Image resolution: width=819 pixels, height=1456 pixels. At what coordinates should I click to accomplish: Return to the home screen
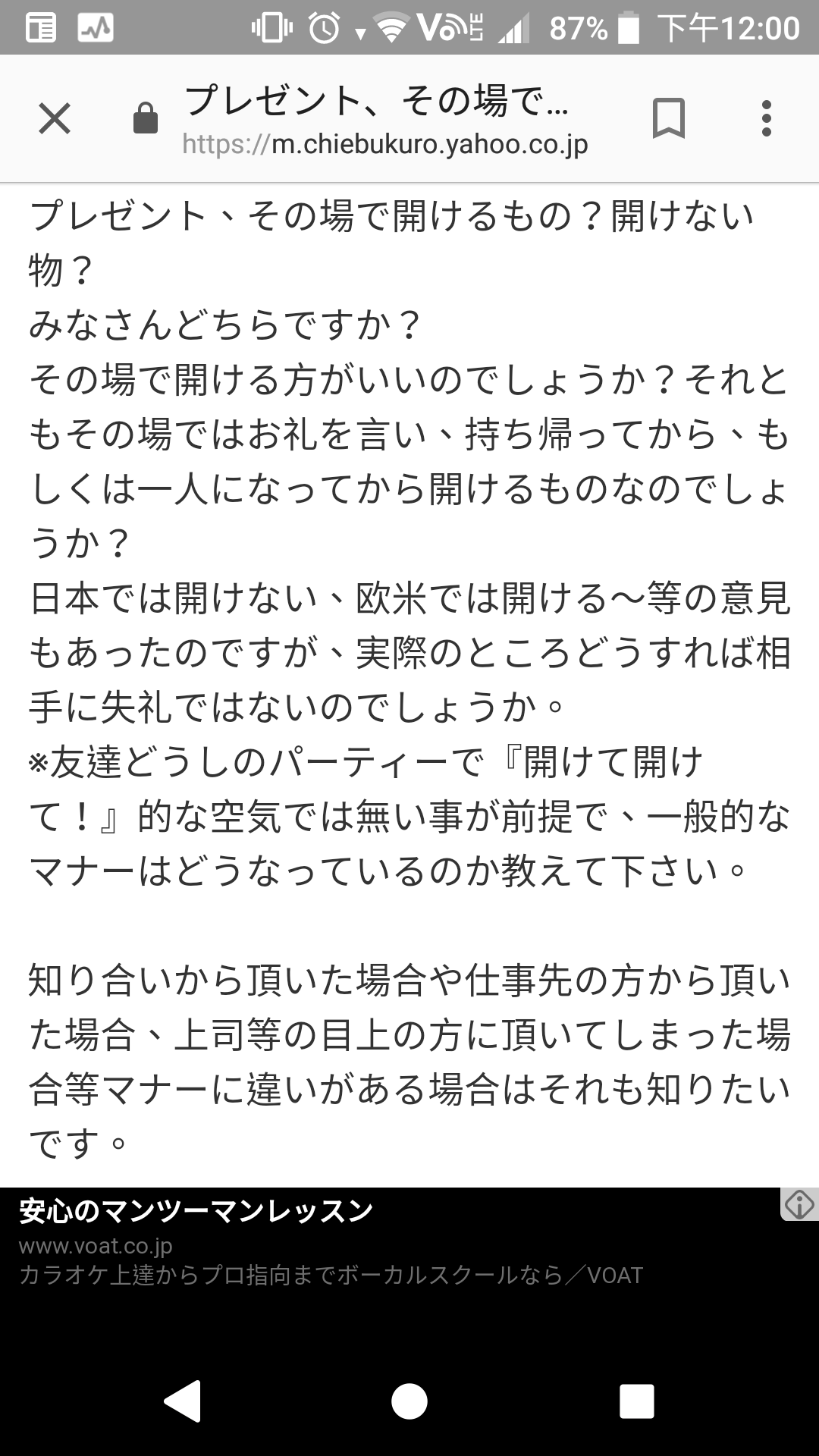(x=409, y=1401)
